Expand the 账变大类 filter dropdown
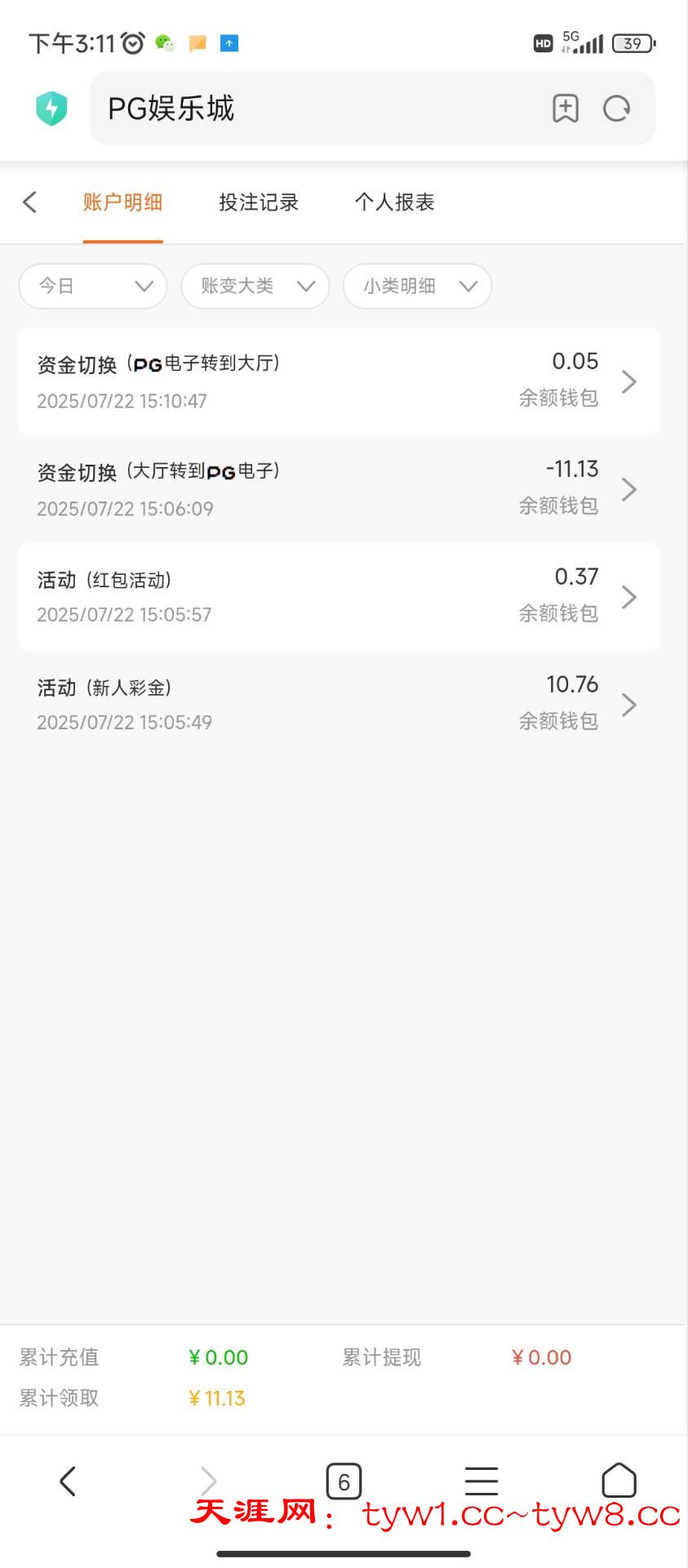Image resolution: width=688 pixels, height=1568 pixels. tap(255, 286)
